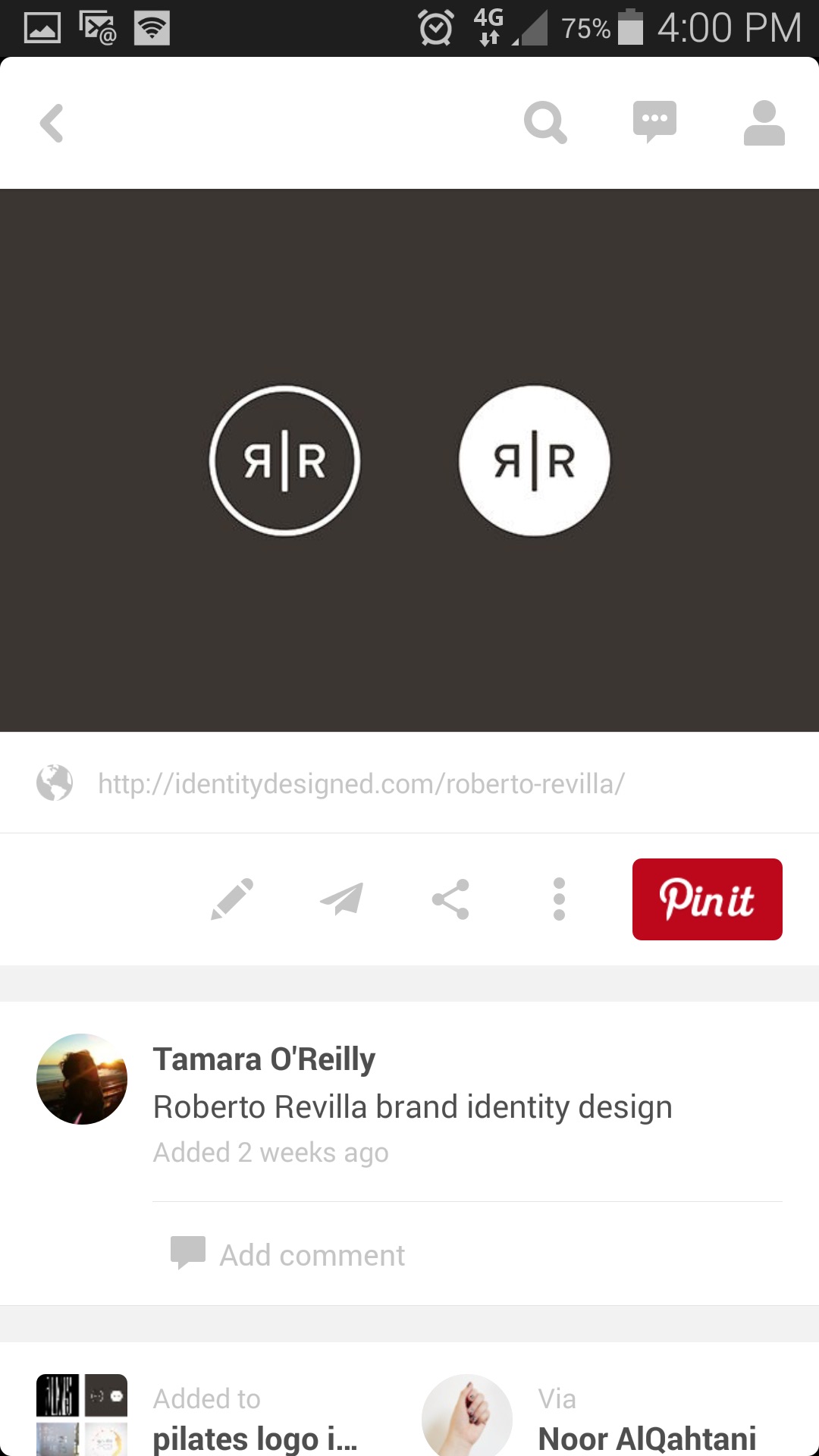
Task: Open the three-dot overflow menu
Action: (x=560, y=899)
